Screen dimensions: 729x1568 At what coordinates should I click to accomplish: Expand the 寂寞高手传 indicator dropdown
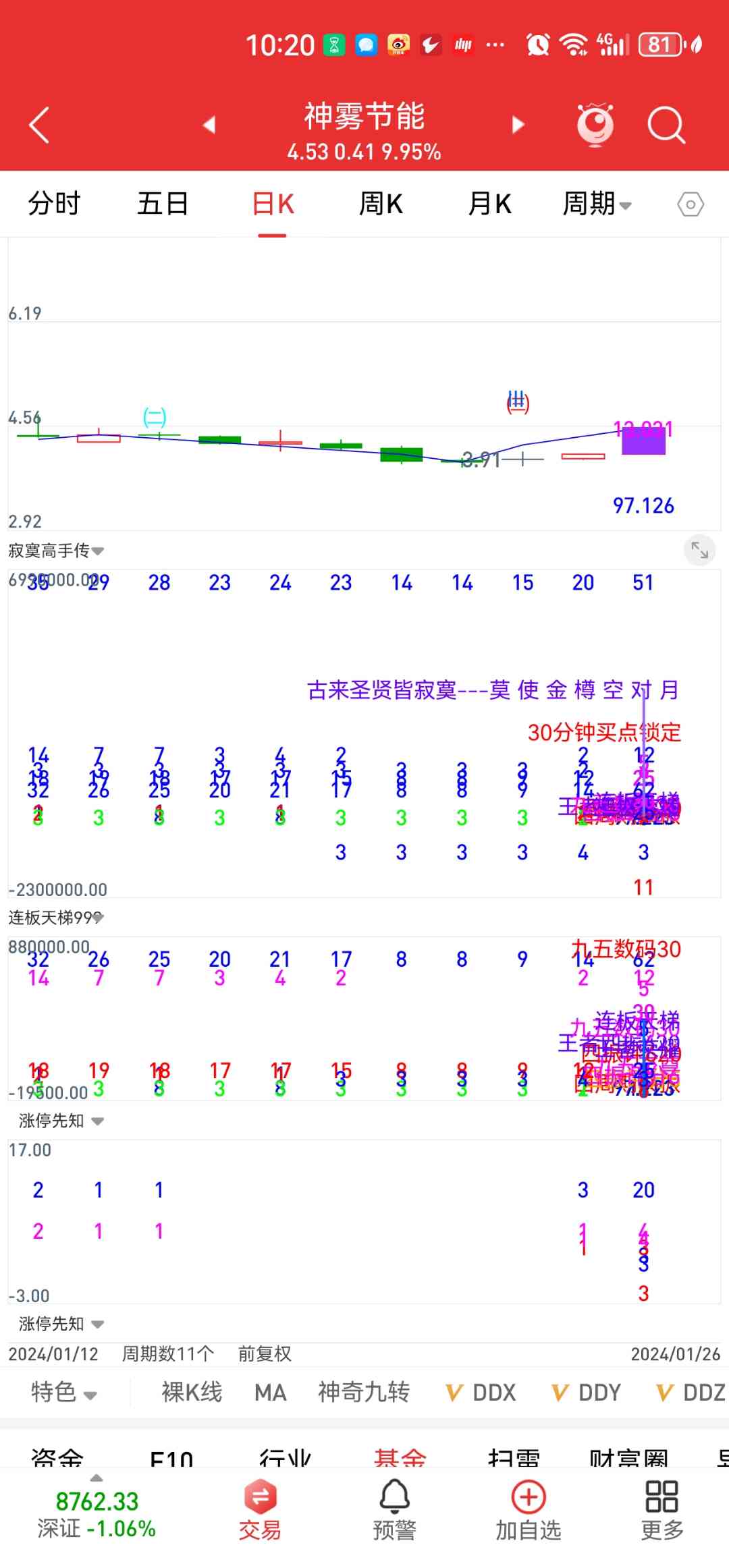(57, 551)
